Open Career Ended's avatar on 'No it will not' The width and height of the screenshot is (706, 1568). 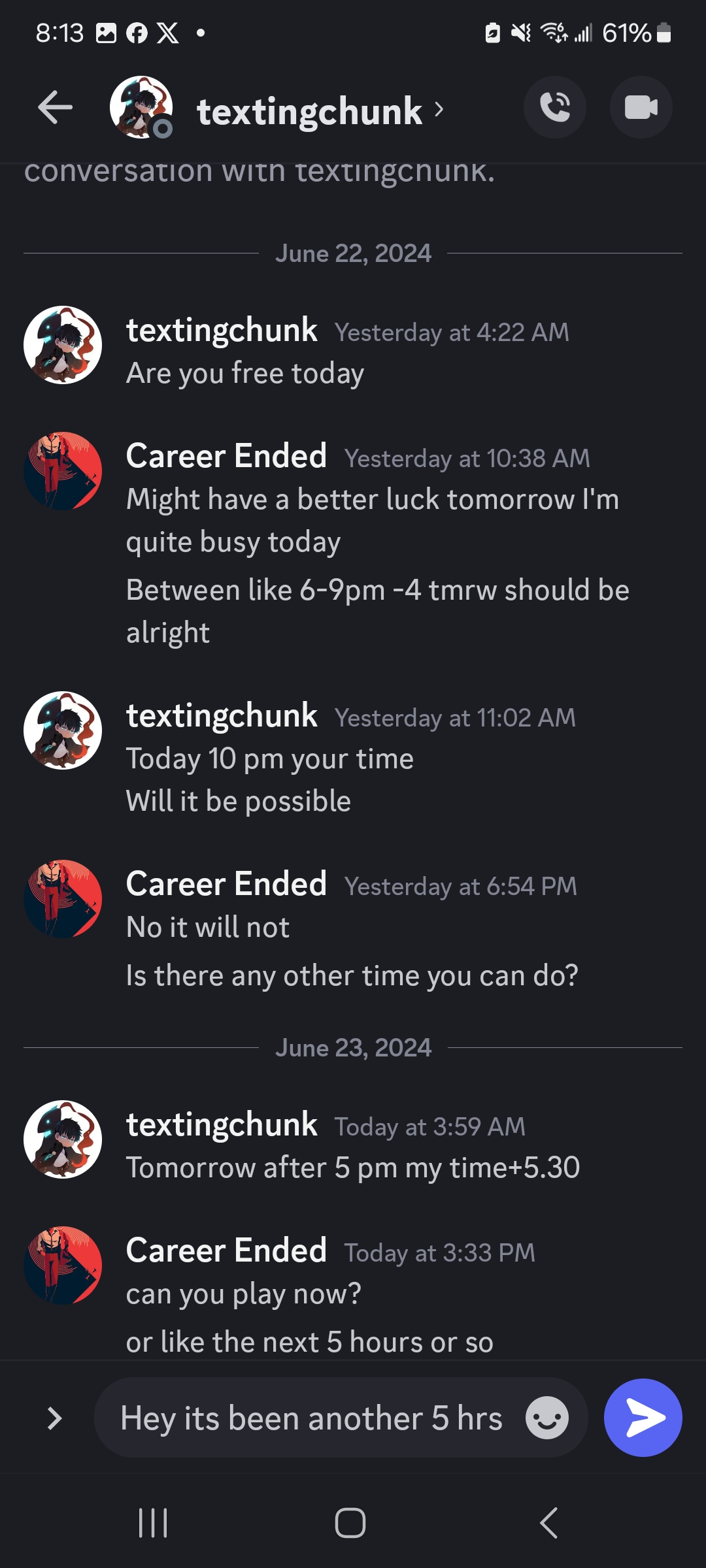coord(63,899)
